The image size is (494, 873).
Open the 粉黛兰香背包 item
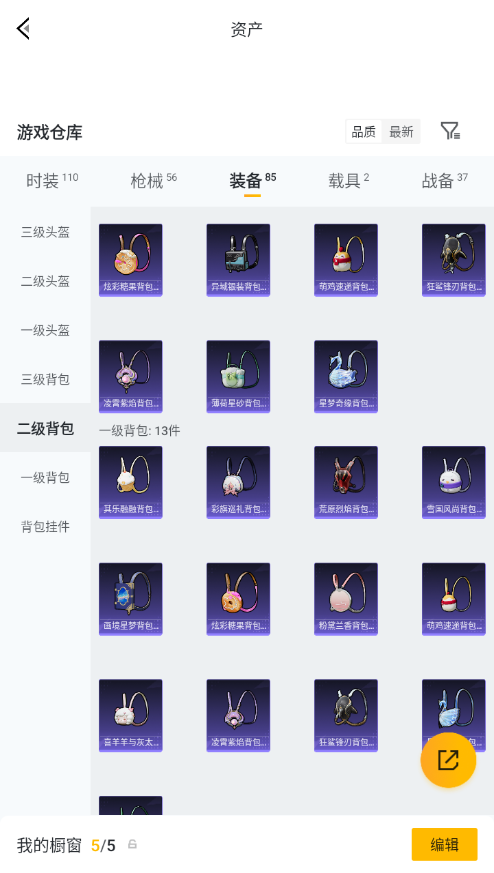click(346, 599)
